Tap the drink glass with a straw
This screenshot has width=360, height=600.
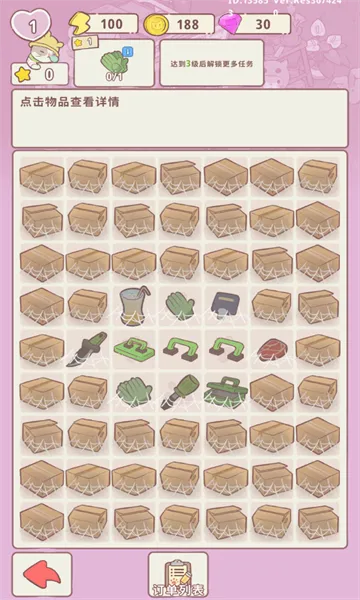tap(134, 307)
